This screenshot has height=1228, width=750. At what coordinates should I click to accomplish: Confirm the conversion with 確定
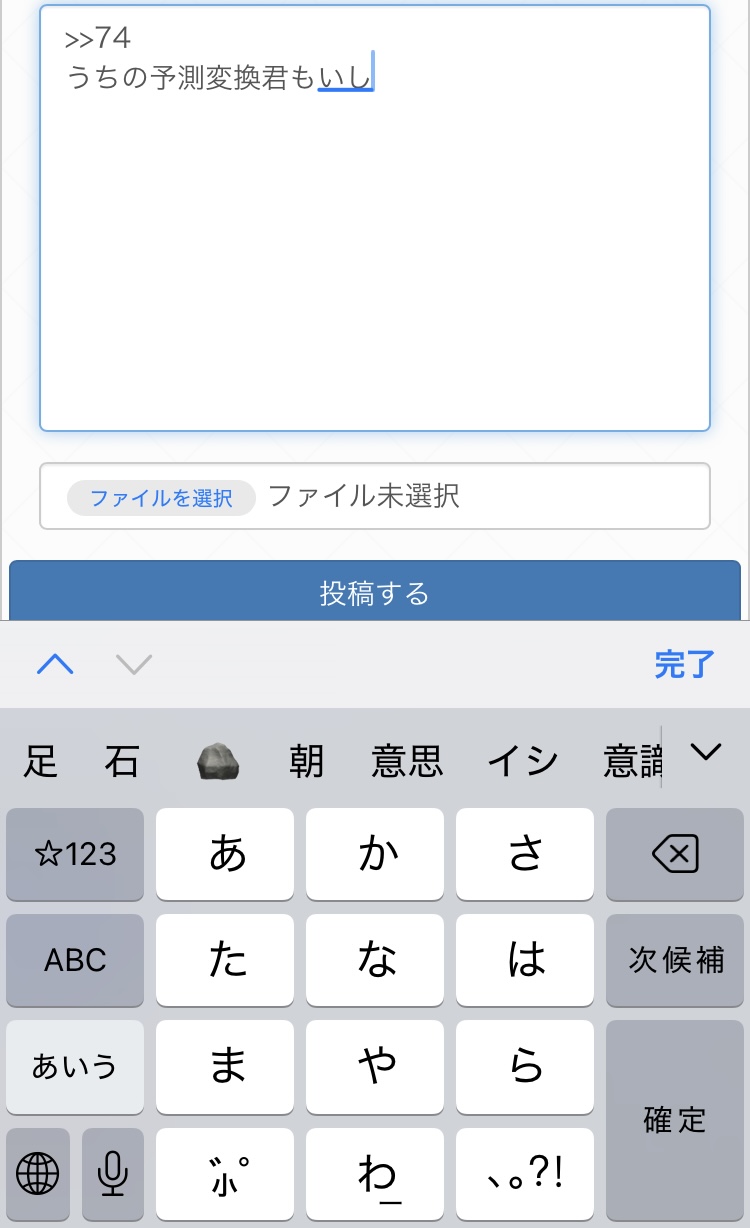(675, 1120)
